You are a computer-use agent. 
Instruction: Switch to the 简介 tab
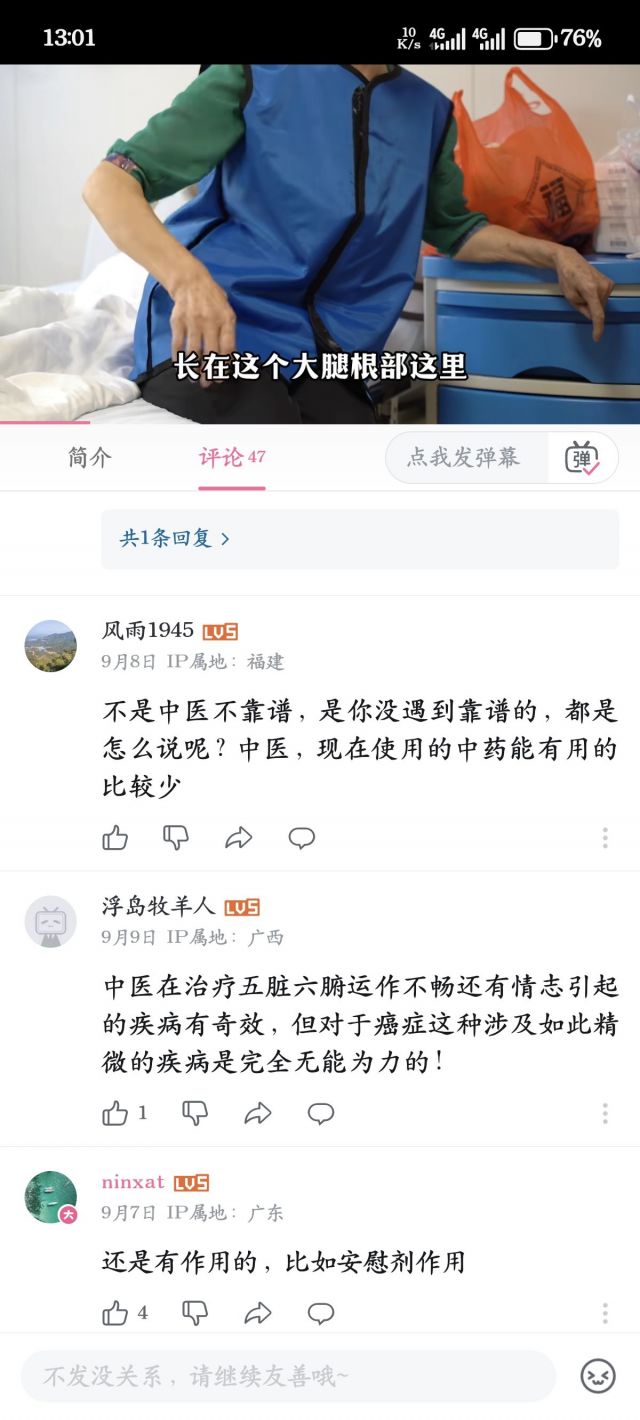pyautogui.click(x=90, y=458)
